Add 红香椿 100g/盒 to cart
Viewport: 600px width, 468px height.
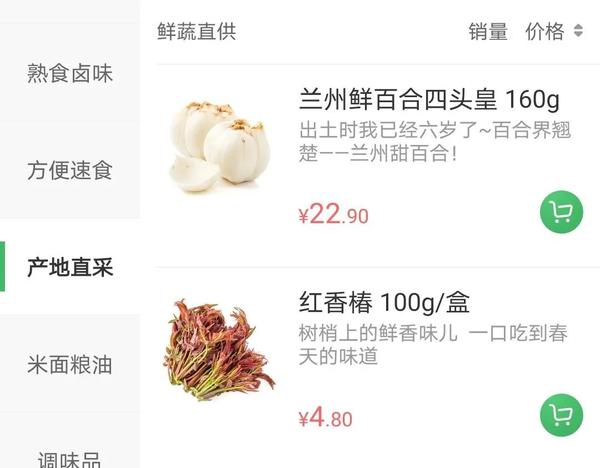click(561, 414)
